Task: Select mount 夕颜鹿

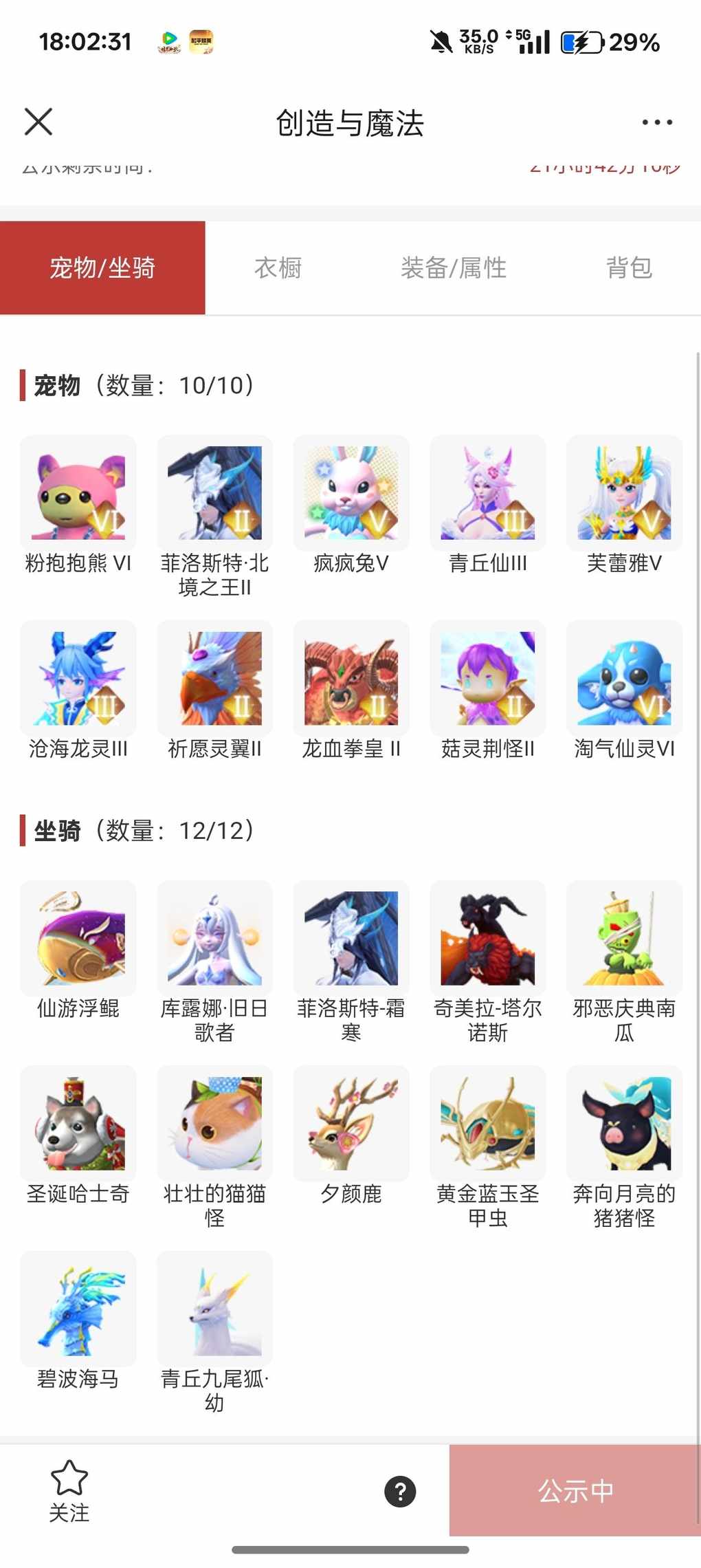Action: 351,1123
